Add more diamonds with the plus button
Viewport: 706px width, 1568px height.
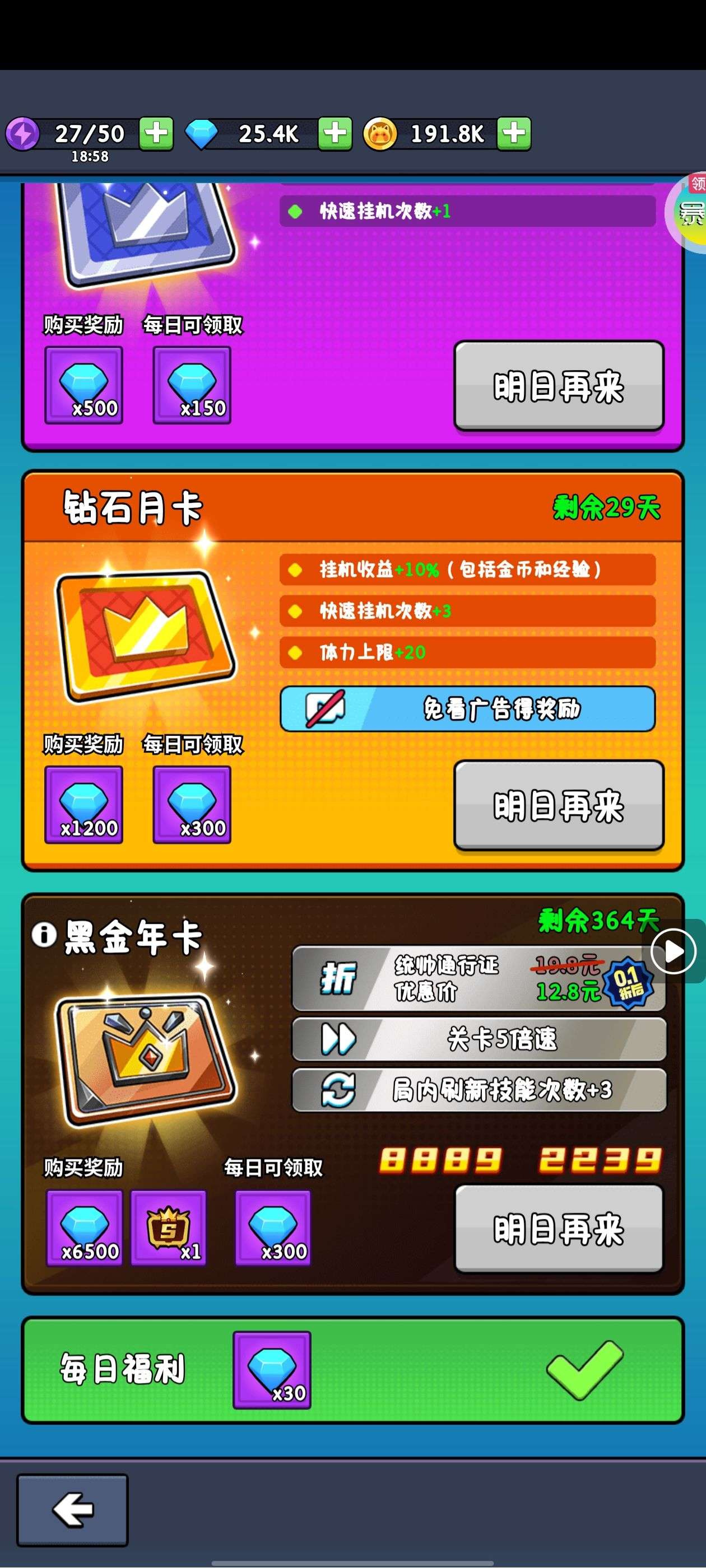click(x=335, y=133)
